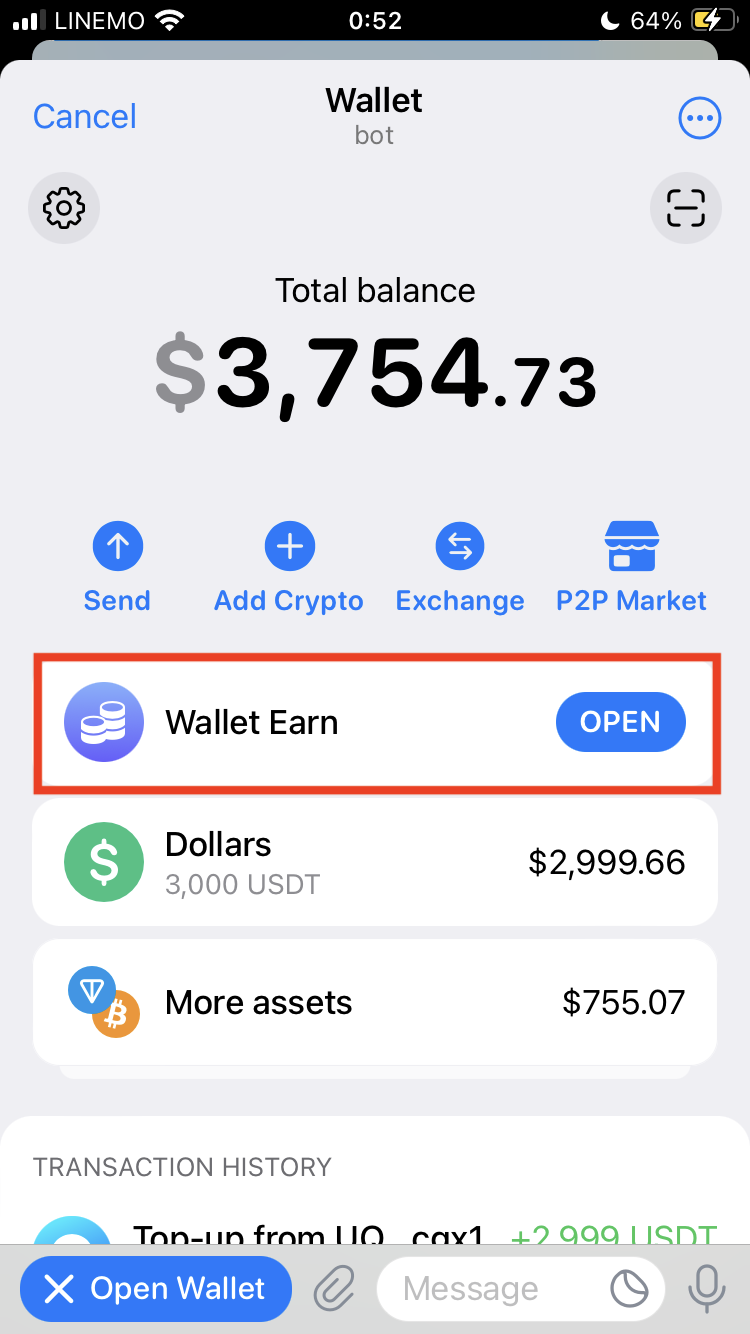Open the Exchange feature icon
Screen dimensions: 750x1334
tap(460, 546)
